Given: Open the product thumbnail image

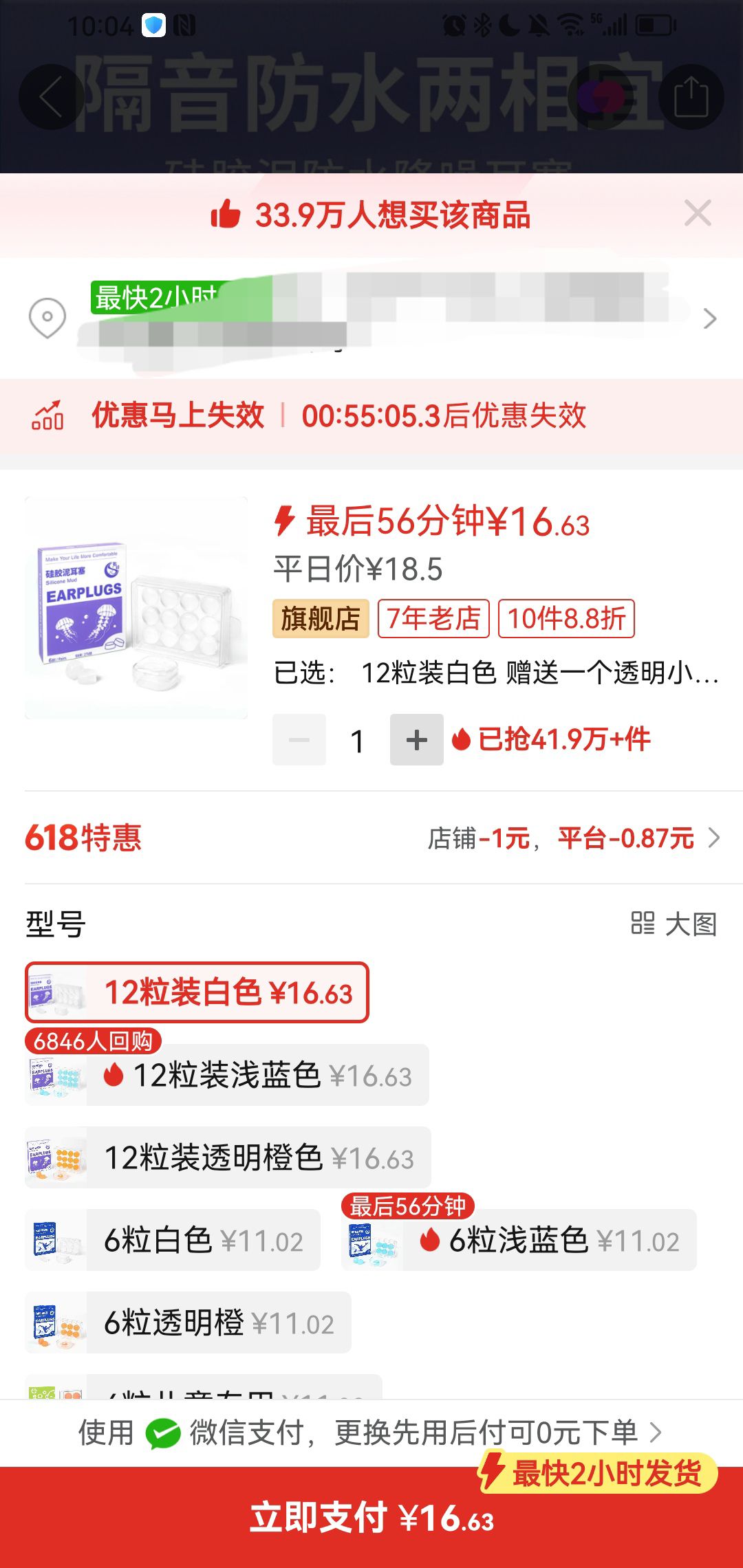Looking at the screenshot, I should (x=136, y=608).
